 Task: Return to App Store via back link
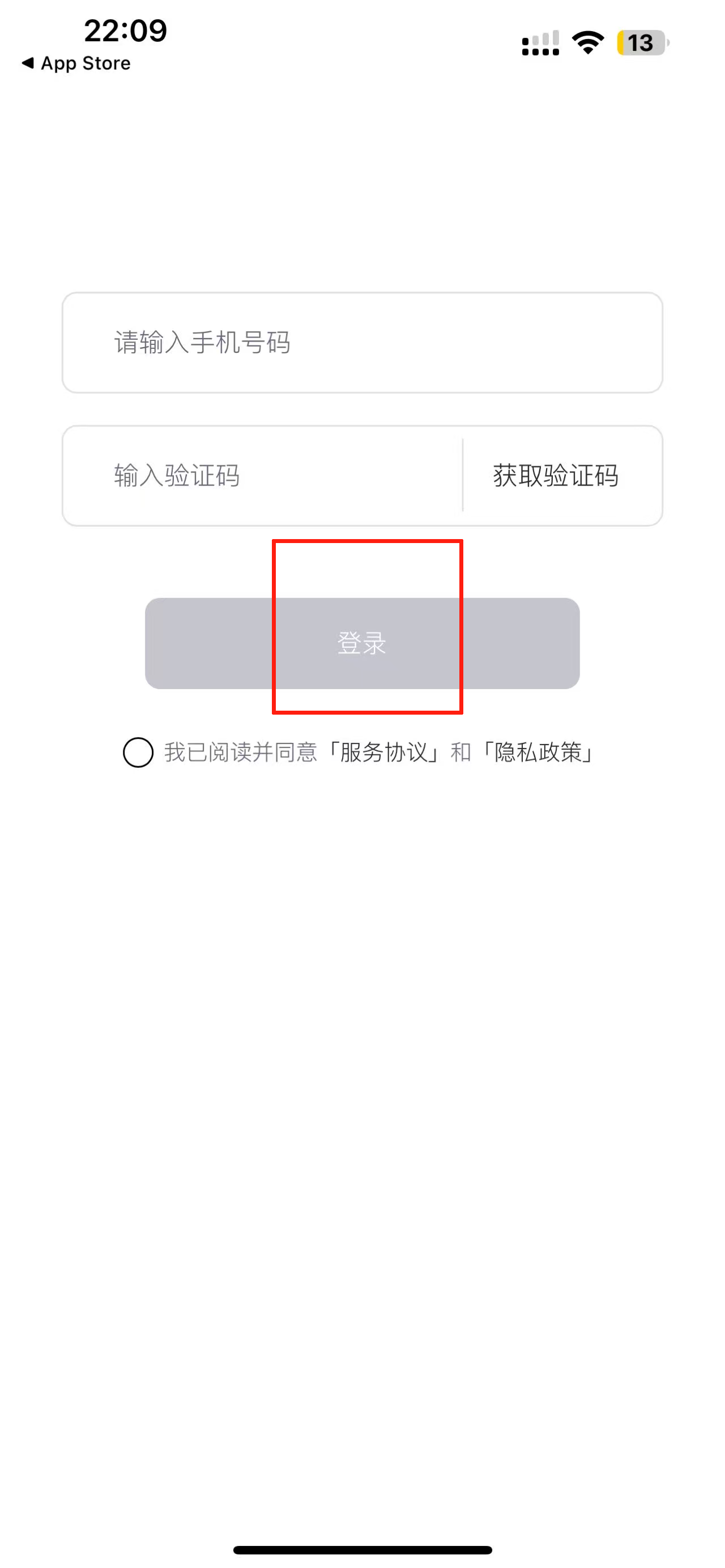pos(76,63)
